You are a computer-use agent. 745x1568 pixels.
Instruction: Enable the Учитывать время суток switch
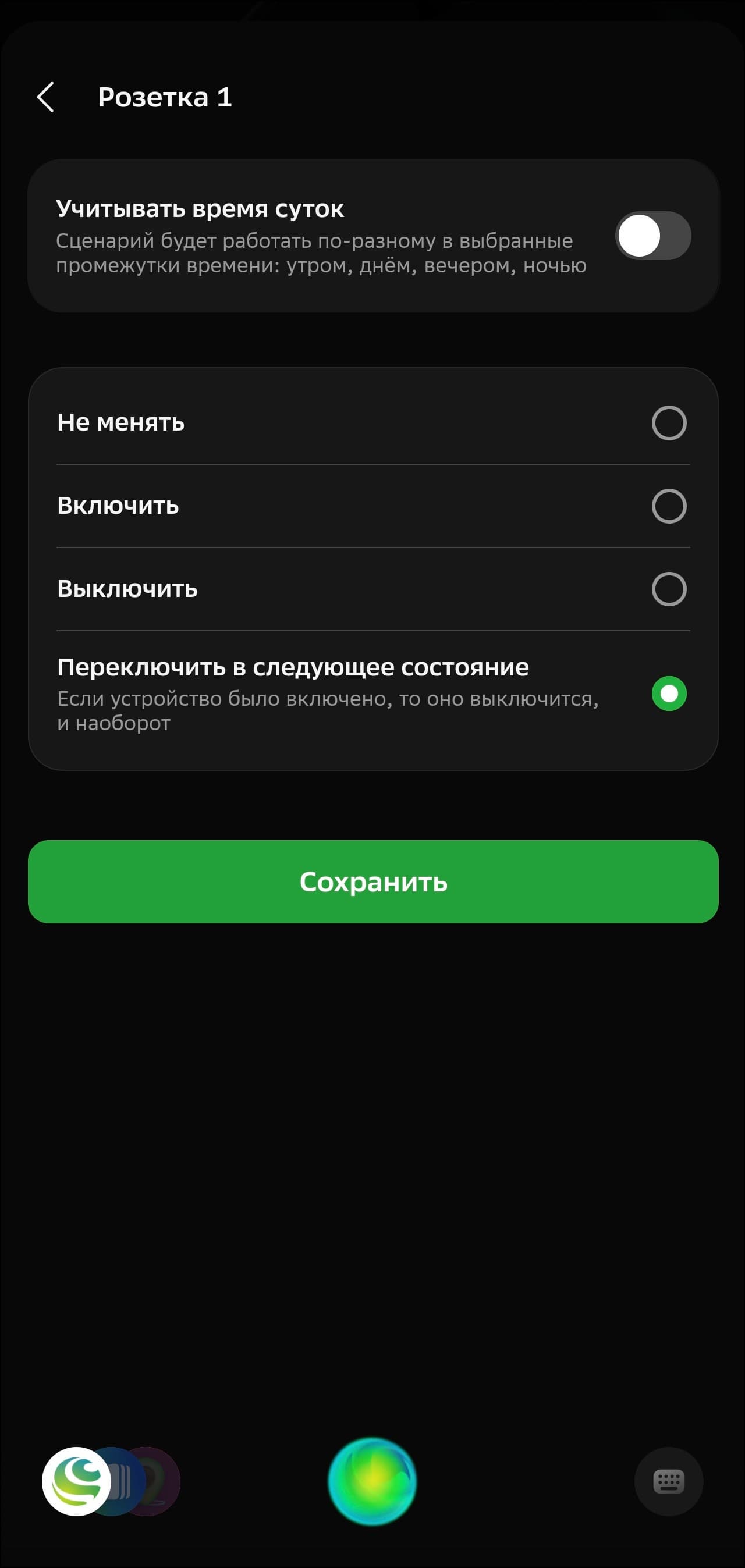[652, 236]
